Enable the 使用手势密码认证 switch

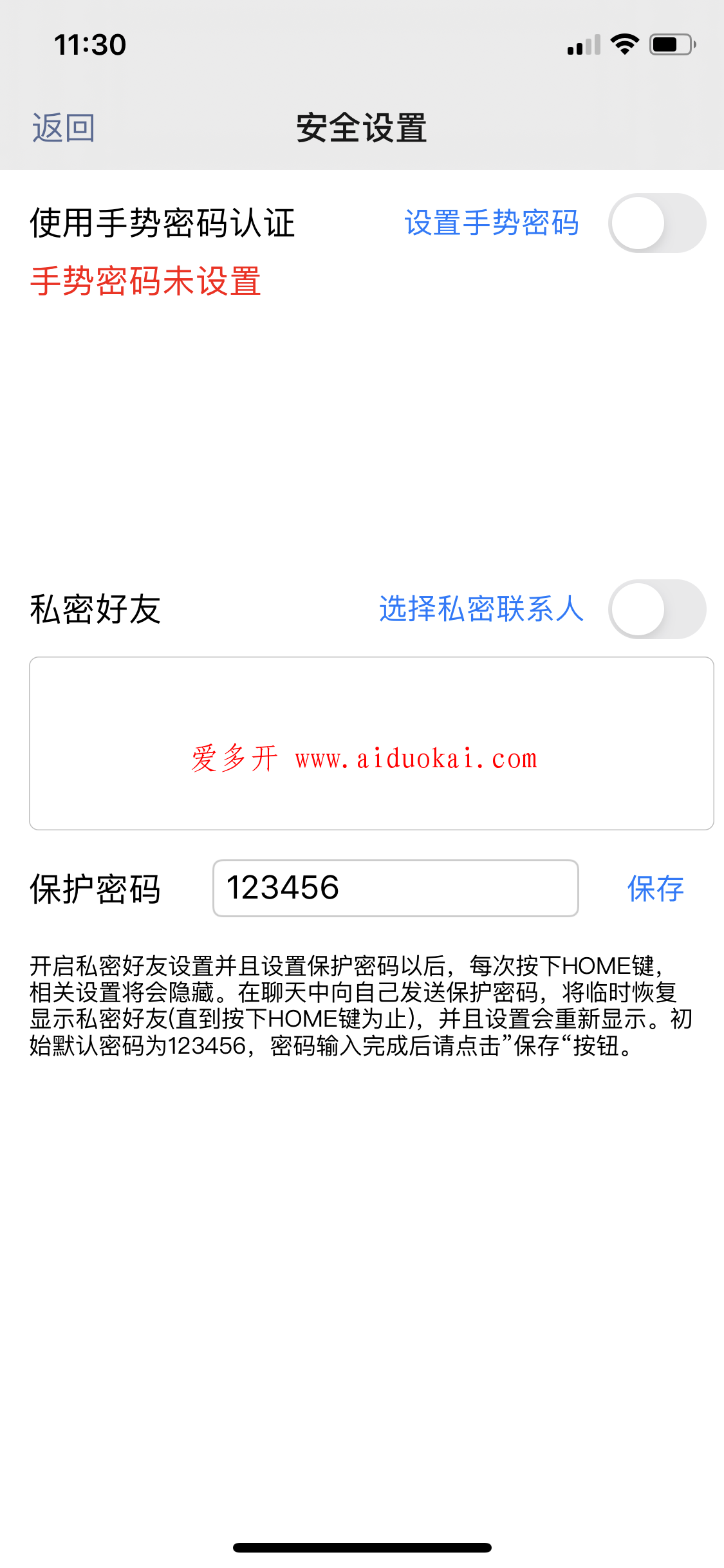click(657, 223)
